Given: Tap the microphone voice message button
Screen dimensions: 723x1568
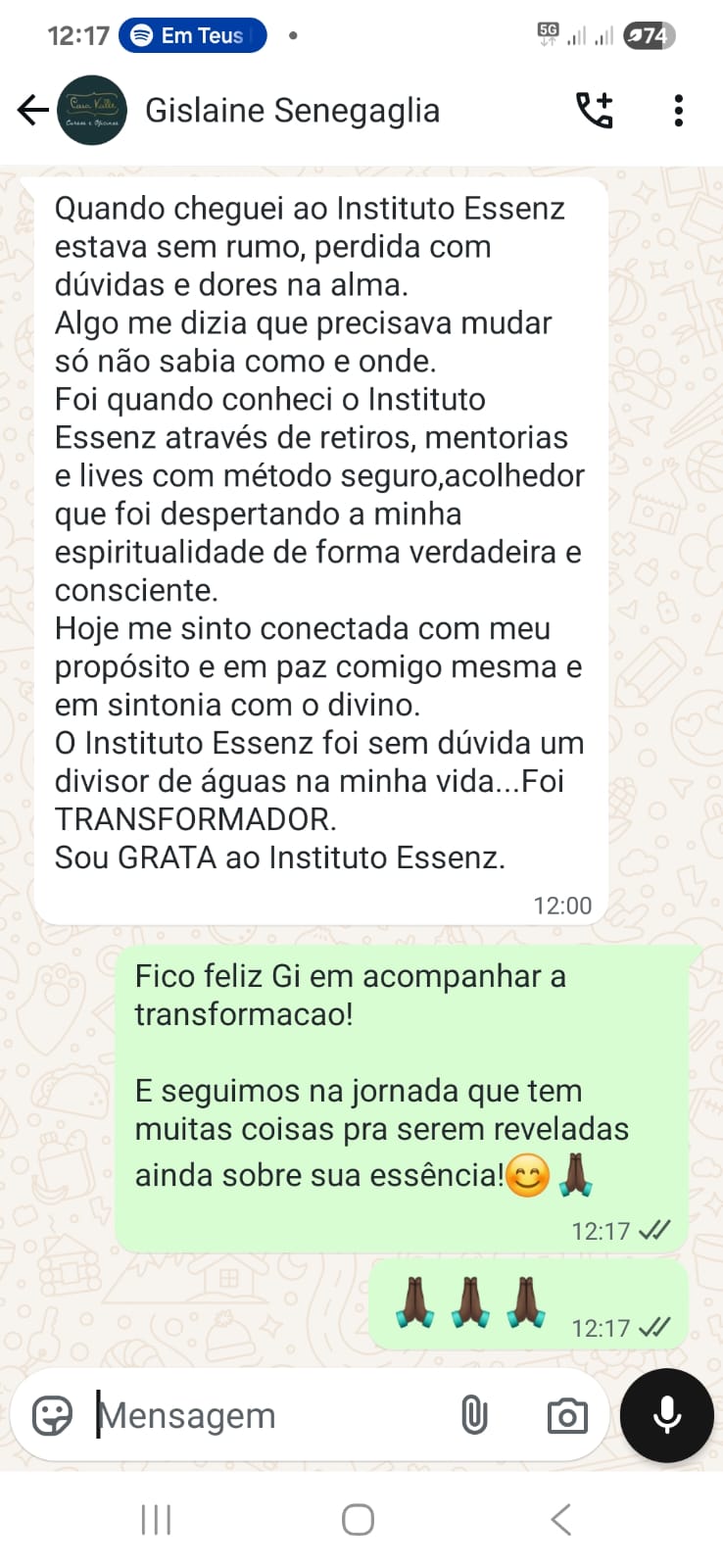Looking at the screenshot, I should point(667,1415).
